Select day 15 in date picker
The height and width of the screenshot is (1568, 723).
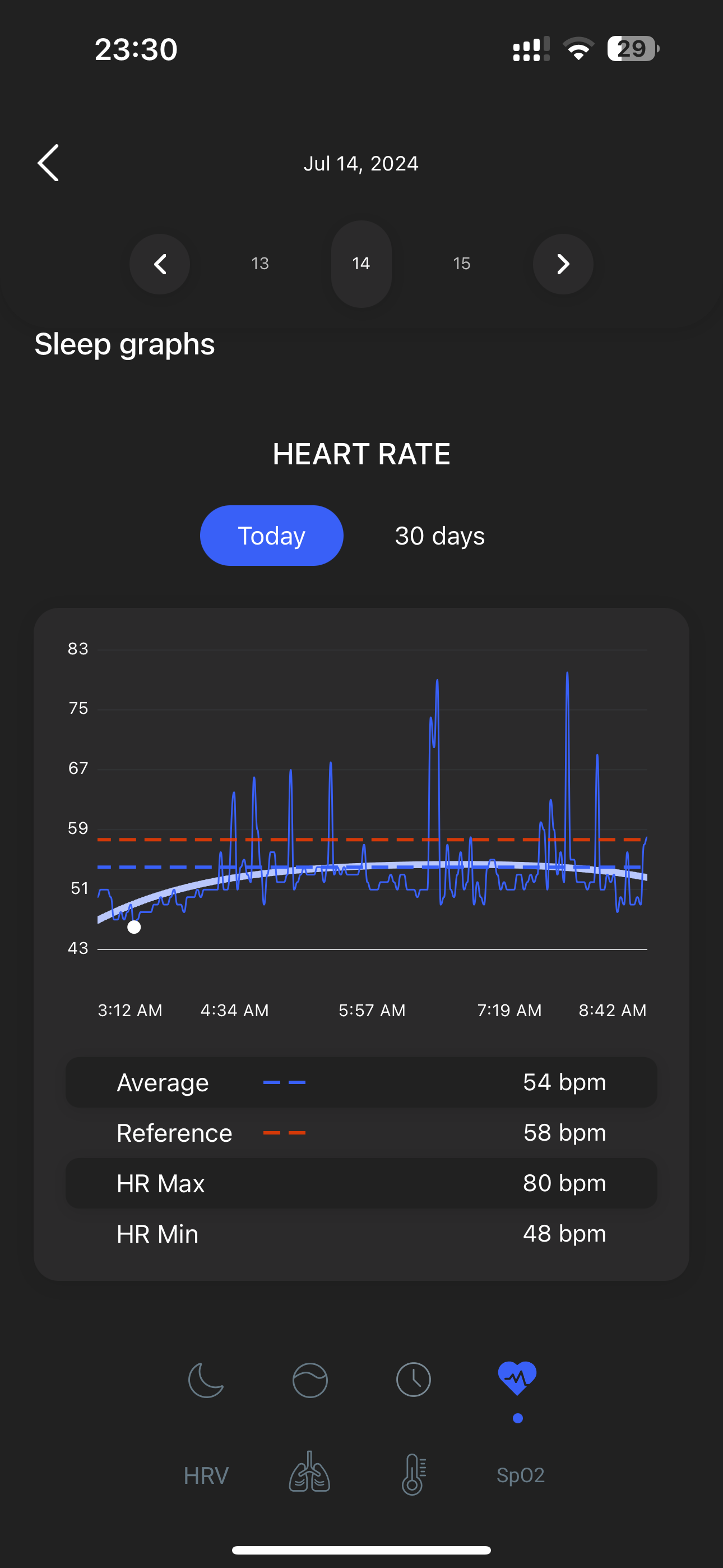point(461,264)
